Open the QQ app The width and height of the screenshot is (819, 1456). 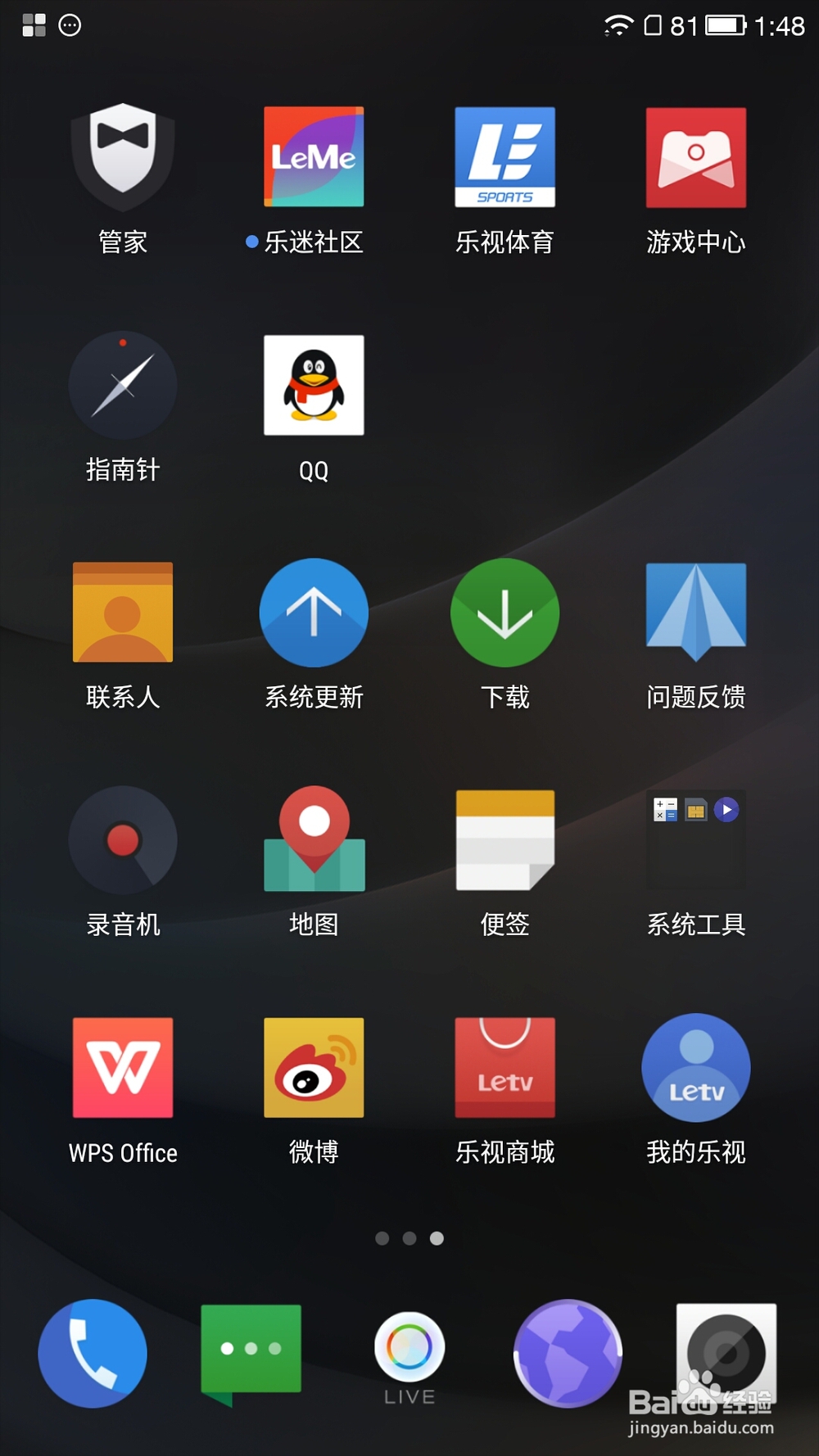click(314, 386)
